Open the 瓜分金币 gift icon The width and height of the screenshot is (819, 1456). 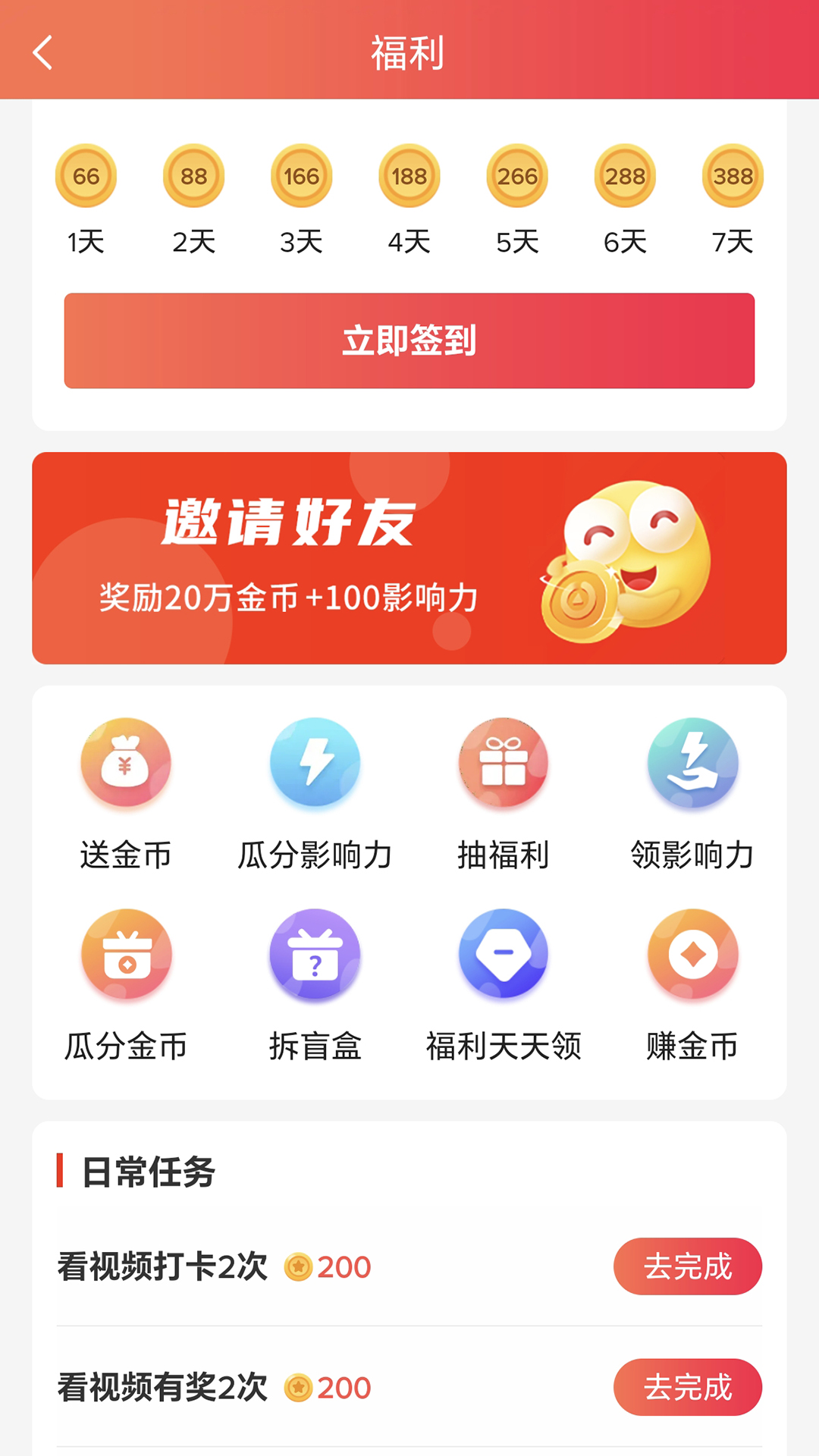126,955
